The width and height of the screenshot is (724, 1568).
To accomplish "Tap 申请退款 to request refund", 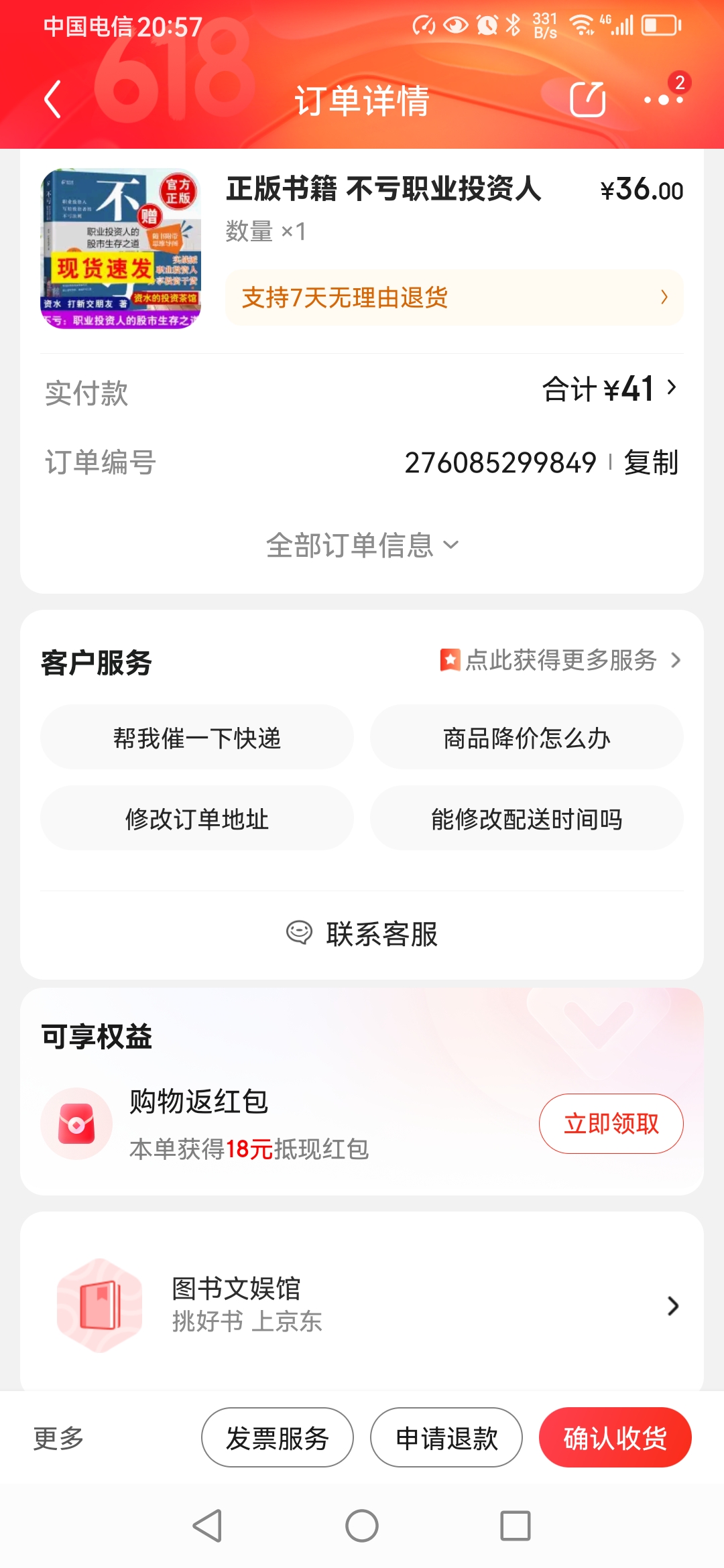I will [x=446, y=1438].
